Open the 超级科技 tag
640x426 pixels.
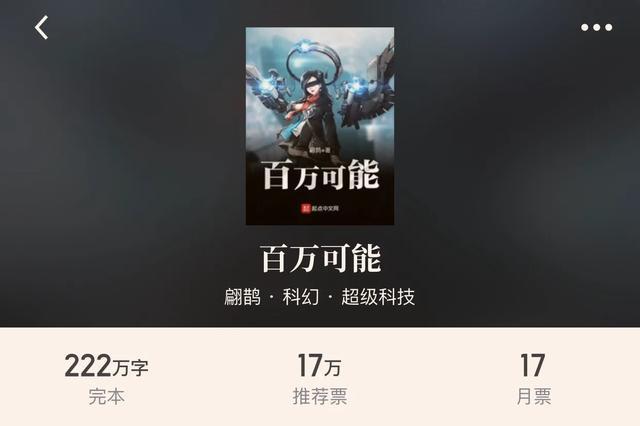tap(378, 297)
